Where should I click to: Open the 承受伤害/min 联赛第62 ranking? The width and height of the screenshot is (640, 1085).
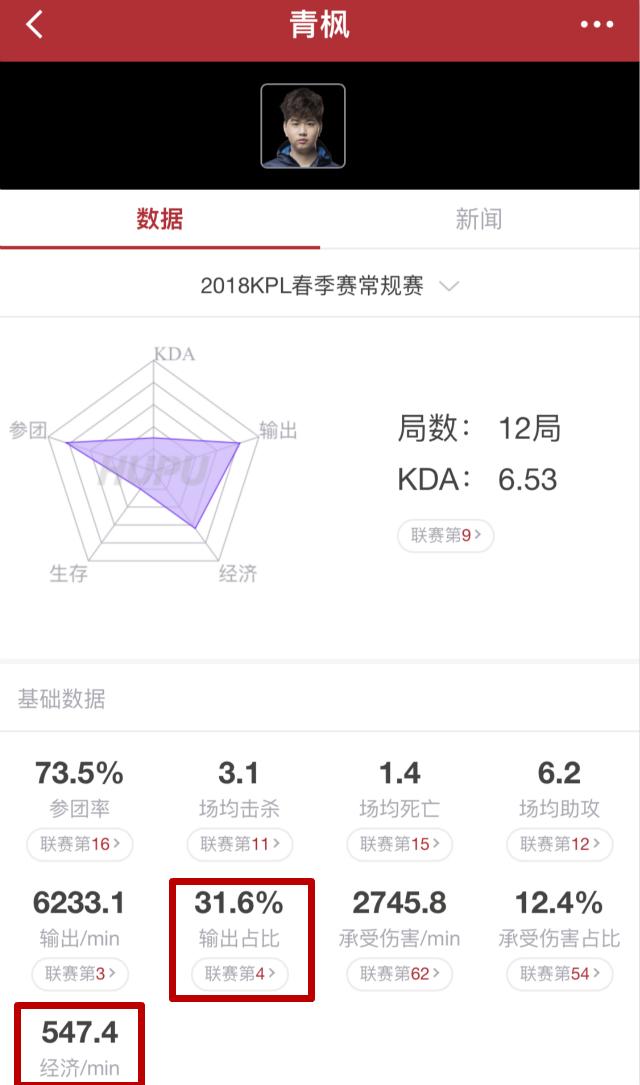point(400,973)
